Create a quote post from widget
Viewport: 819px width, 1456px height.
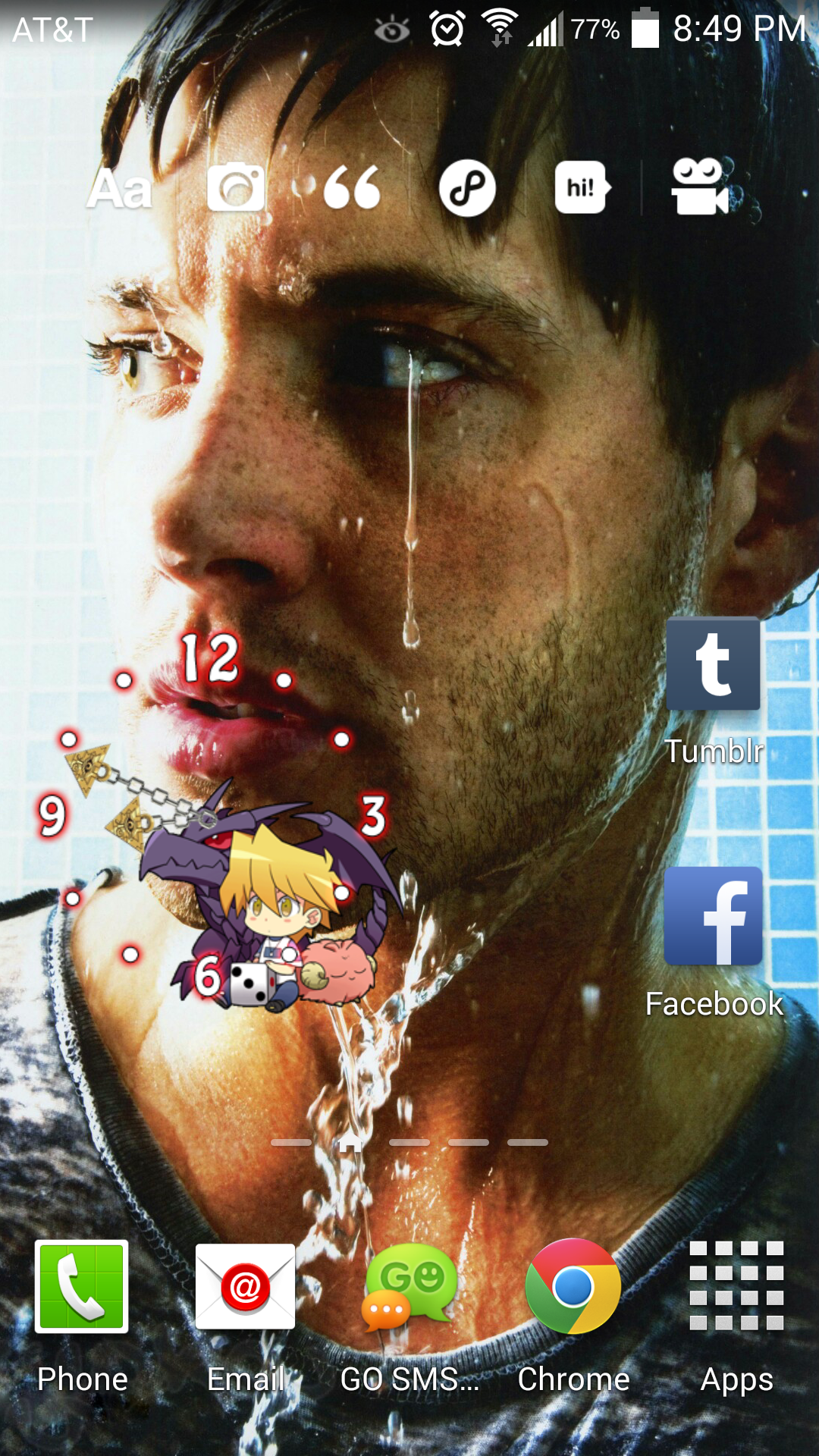[x=352, y=187]
